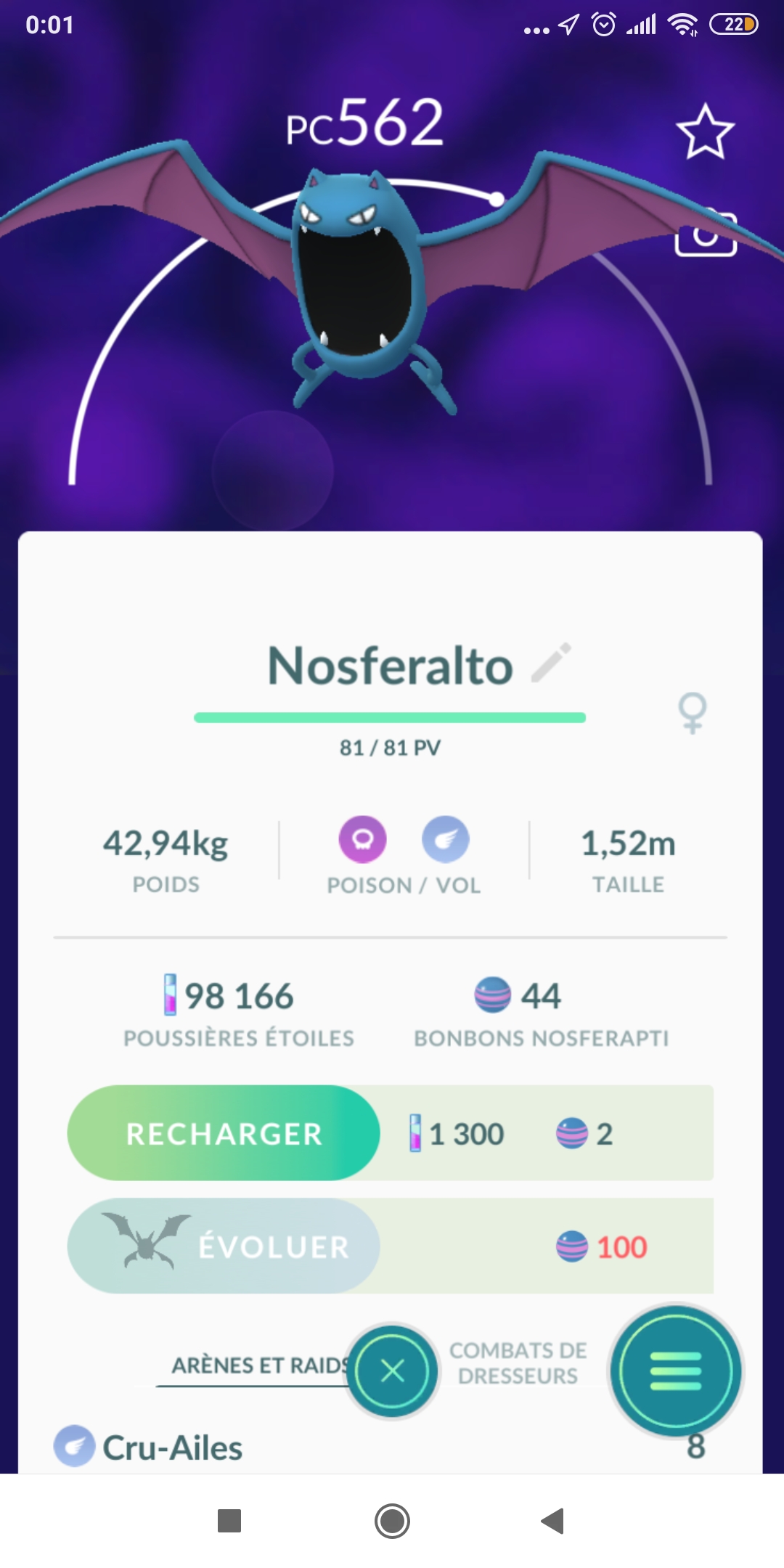Go back using the system back button
Viewport: 784px width, 1568px height.
552,1521
